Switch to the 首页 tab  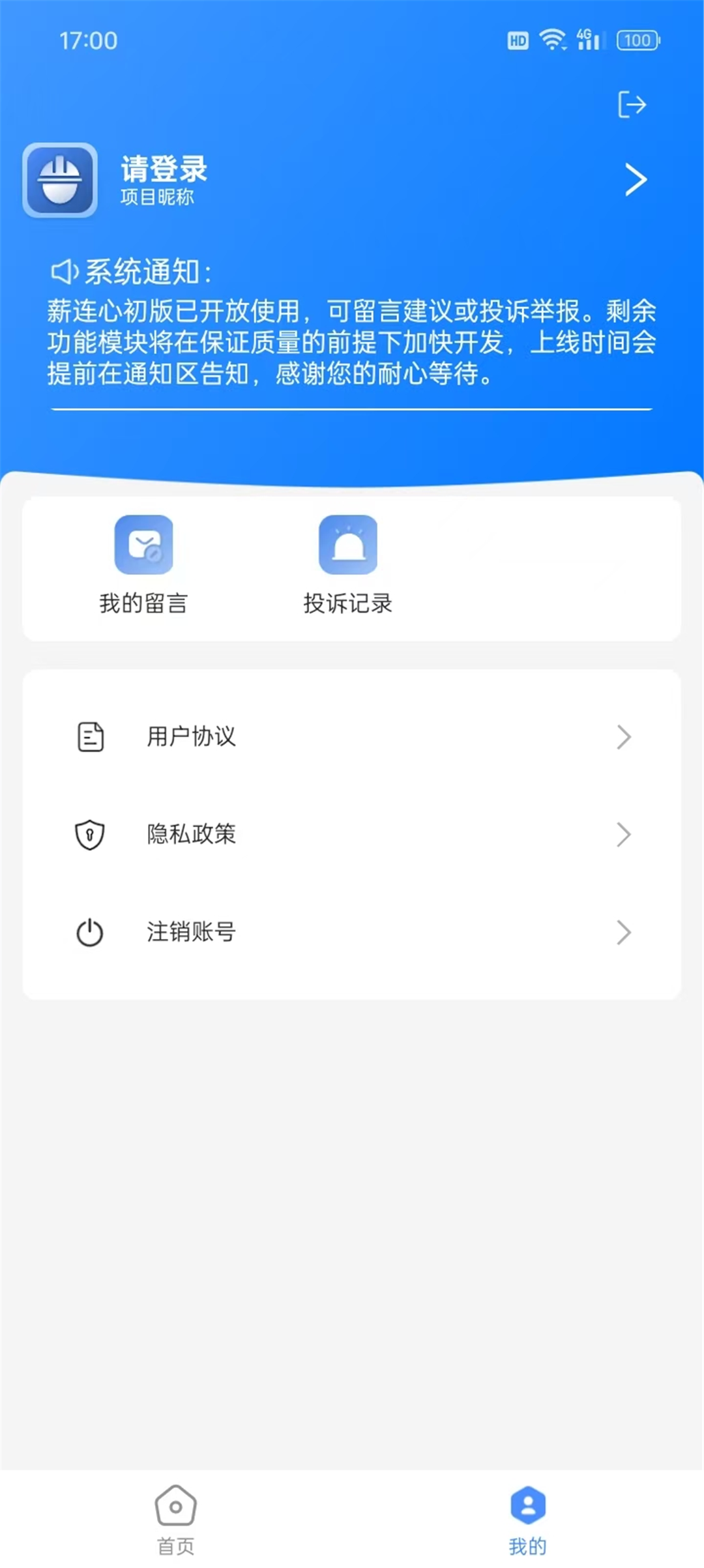174,1518
